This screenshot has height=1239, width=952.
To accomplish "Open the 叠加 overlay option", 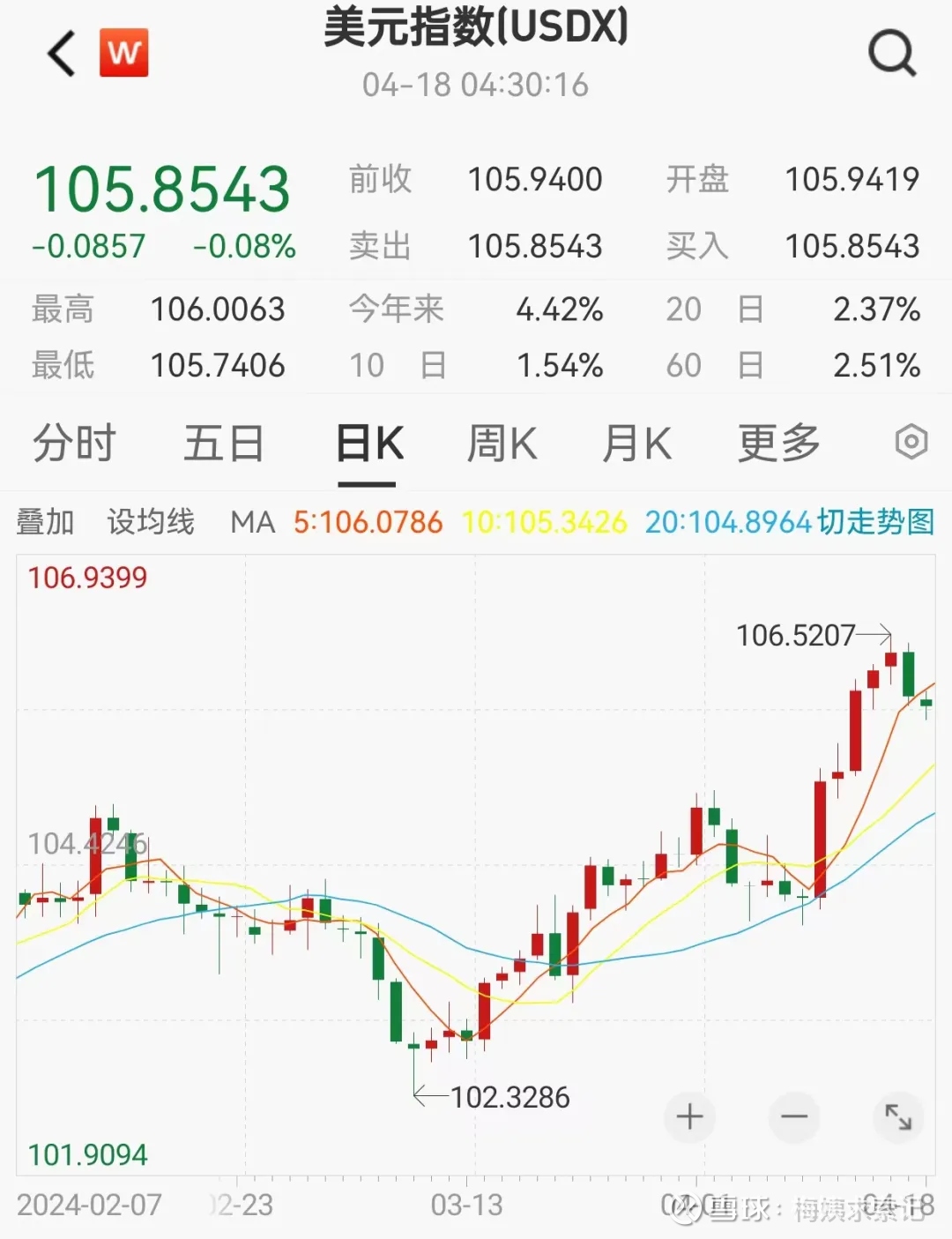I will coord(46,522).
